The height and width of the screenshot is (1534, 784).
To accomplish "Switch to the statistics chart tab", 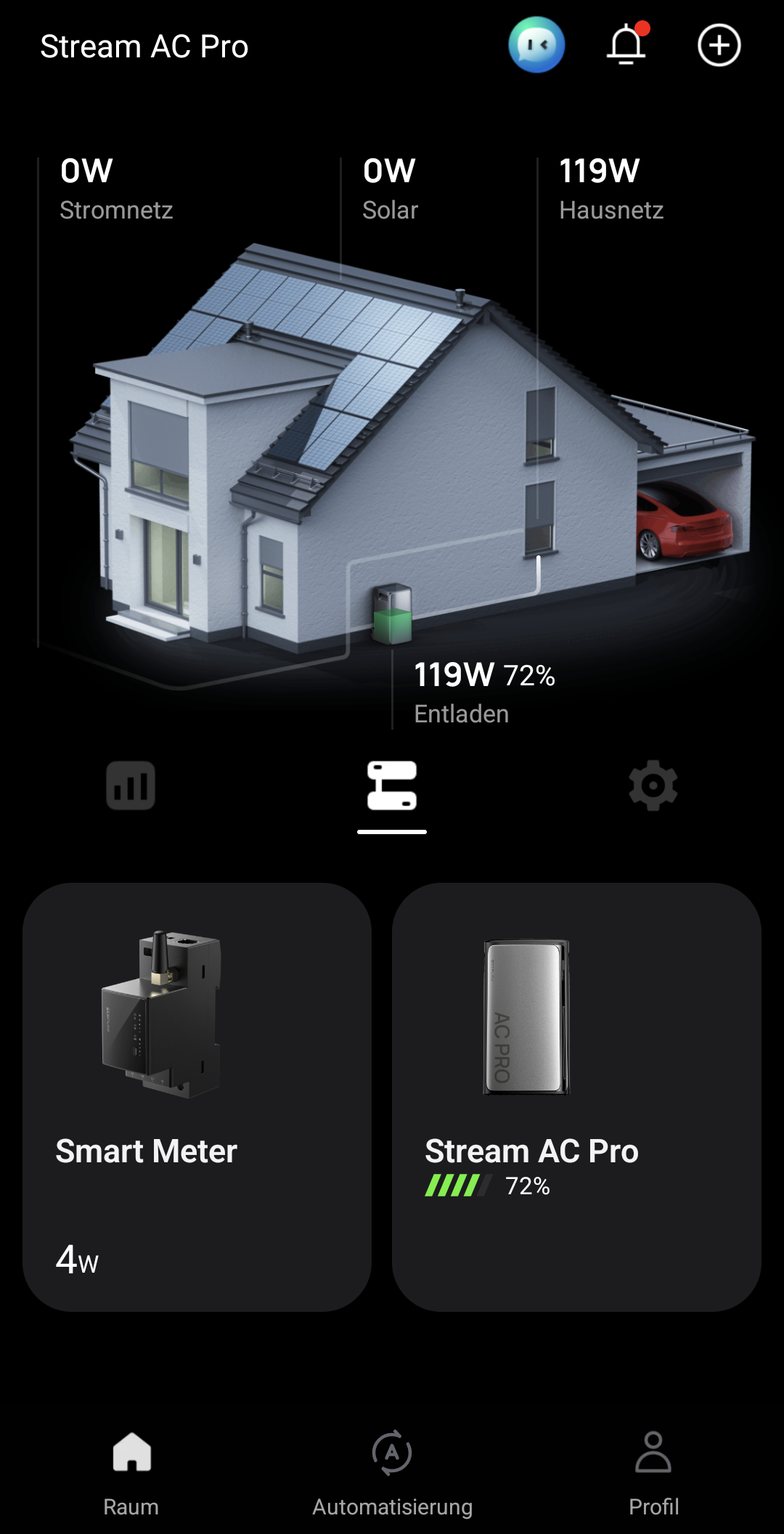I will [x=131, y=786].
